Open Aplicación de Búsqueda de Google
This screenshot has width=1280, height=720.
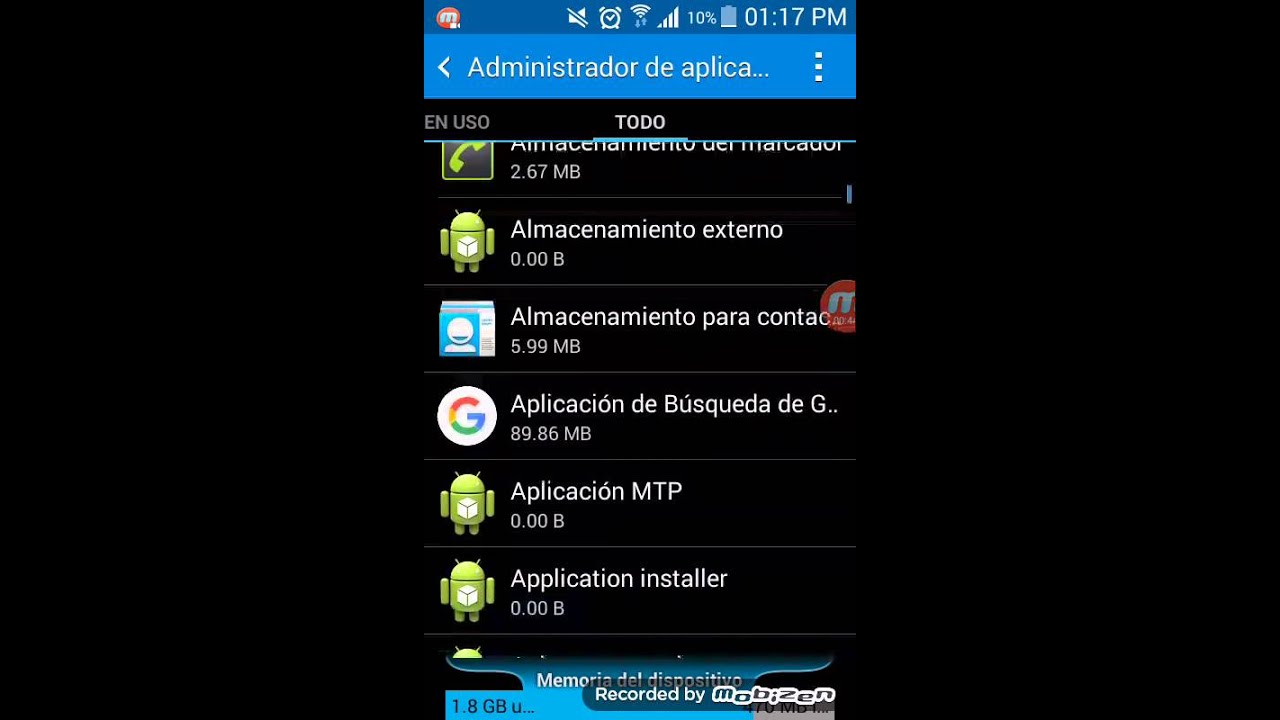coord(640,416)
